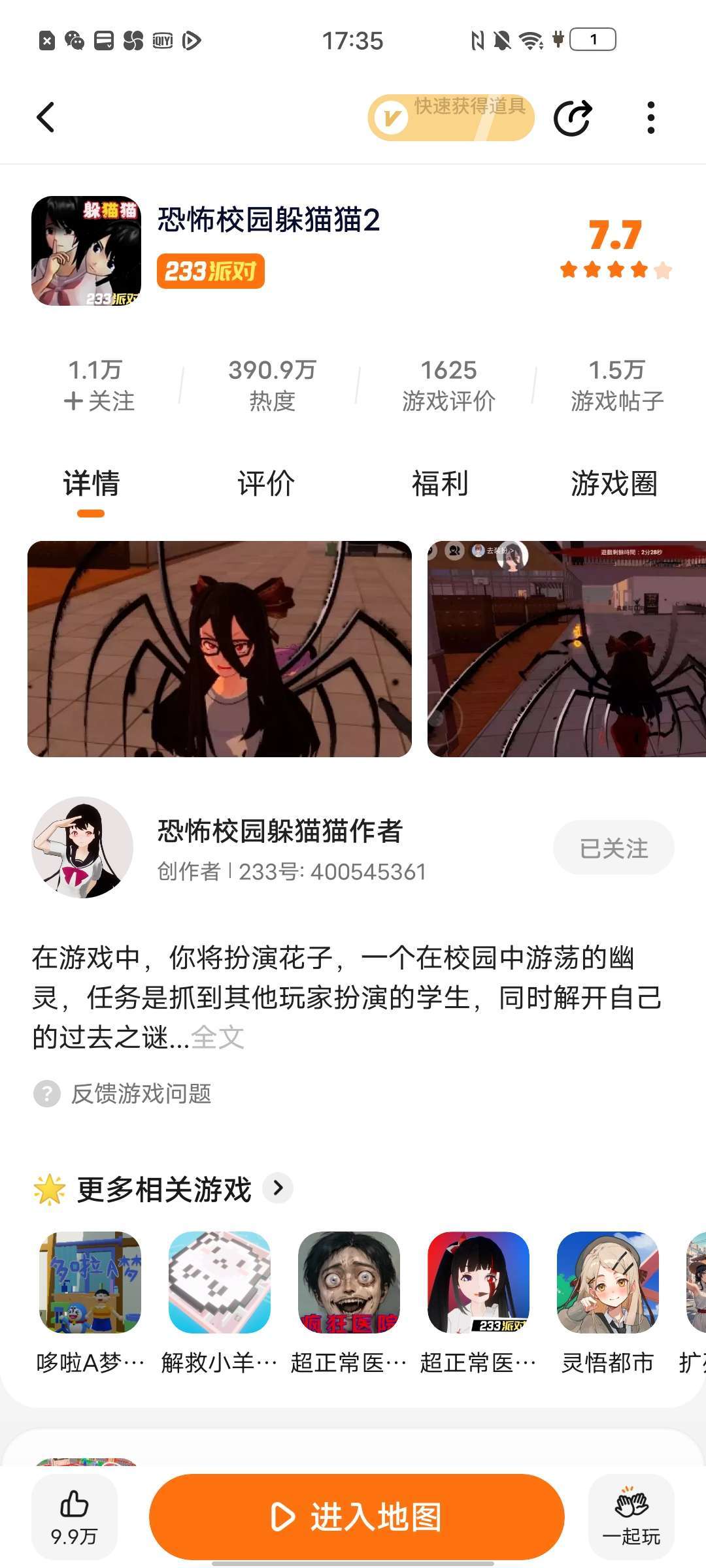The height and width of the screenshot is (1568, 706).
Task: Switch to the 游戏圈 tab
Action: pos(613,483)
